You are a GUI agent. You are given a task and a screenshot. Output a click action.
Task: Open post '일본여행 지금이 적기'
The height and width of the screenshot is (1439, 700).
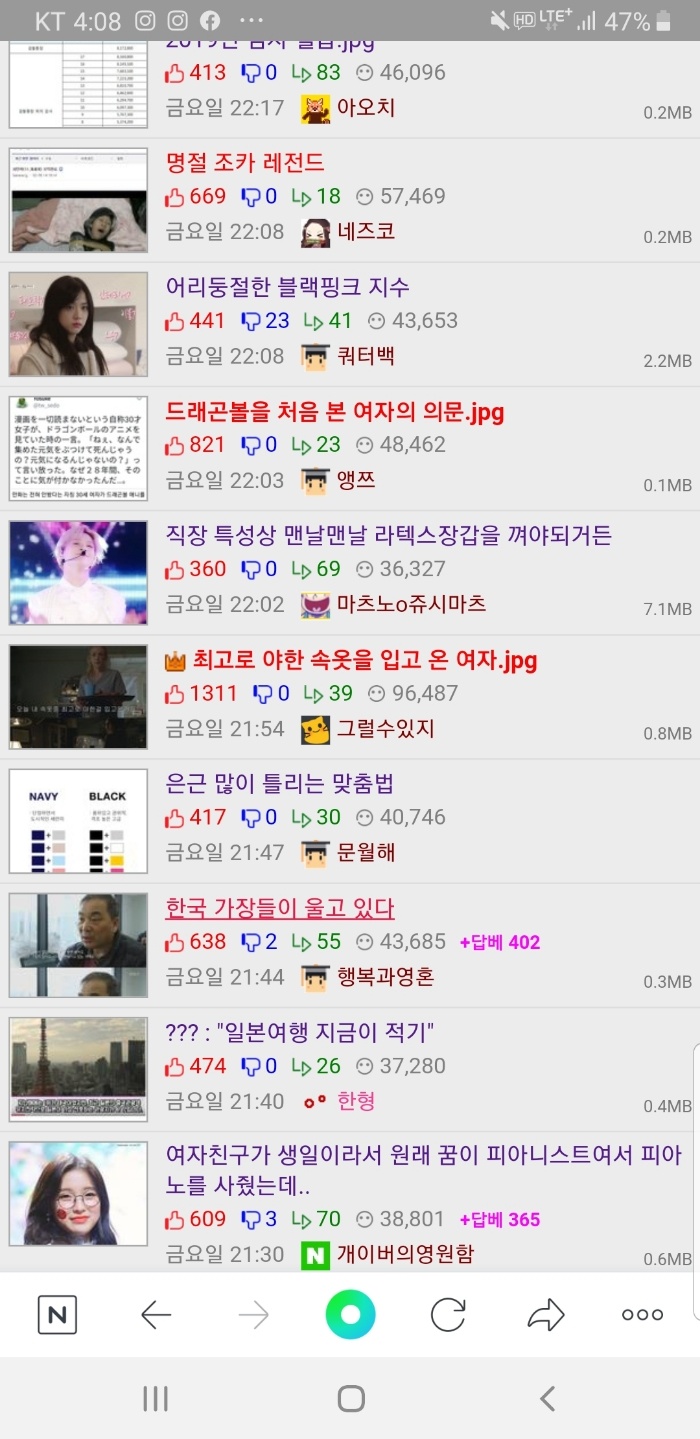pyautogui.click(x=299, y=1032)
